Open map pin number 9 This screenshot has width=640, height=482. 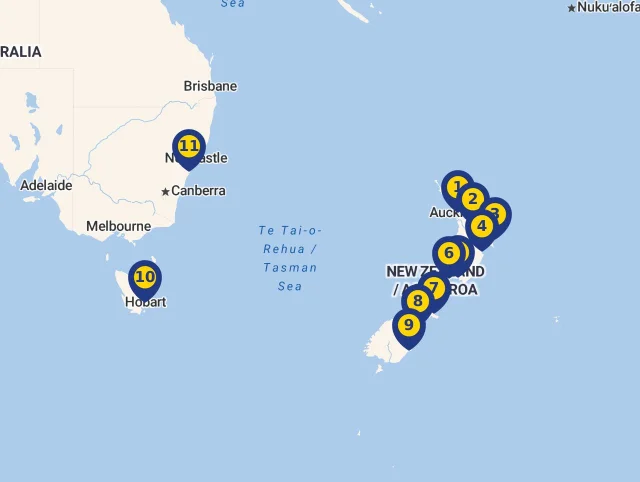tap(408, 325)
